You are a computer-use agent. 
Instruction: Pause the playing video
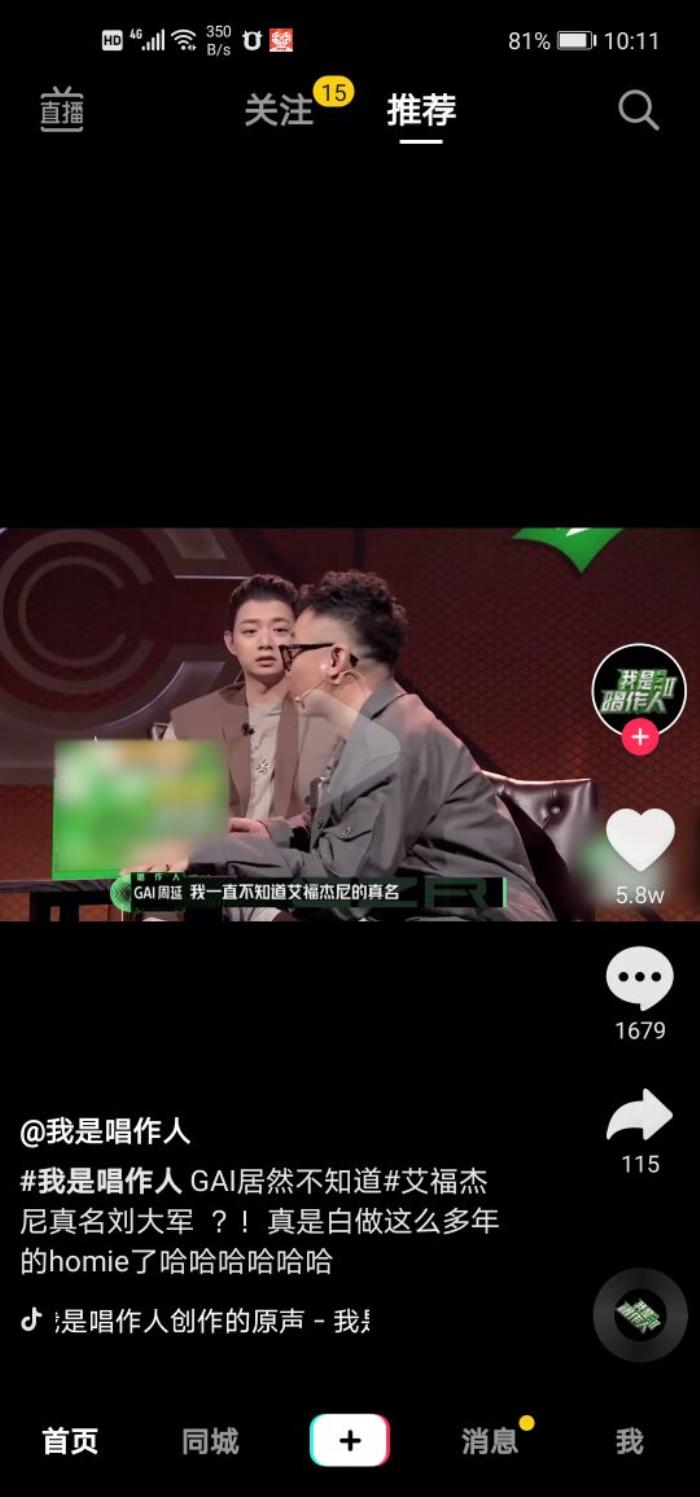[300, 724]
